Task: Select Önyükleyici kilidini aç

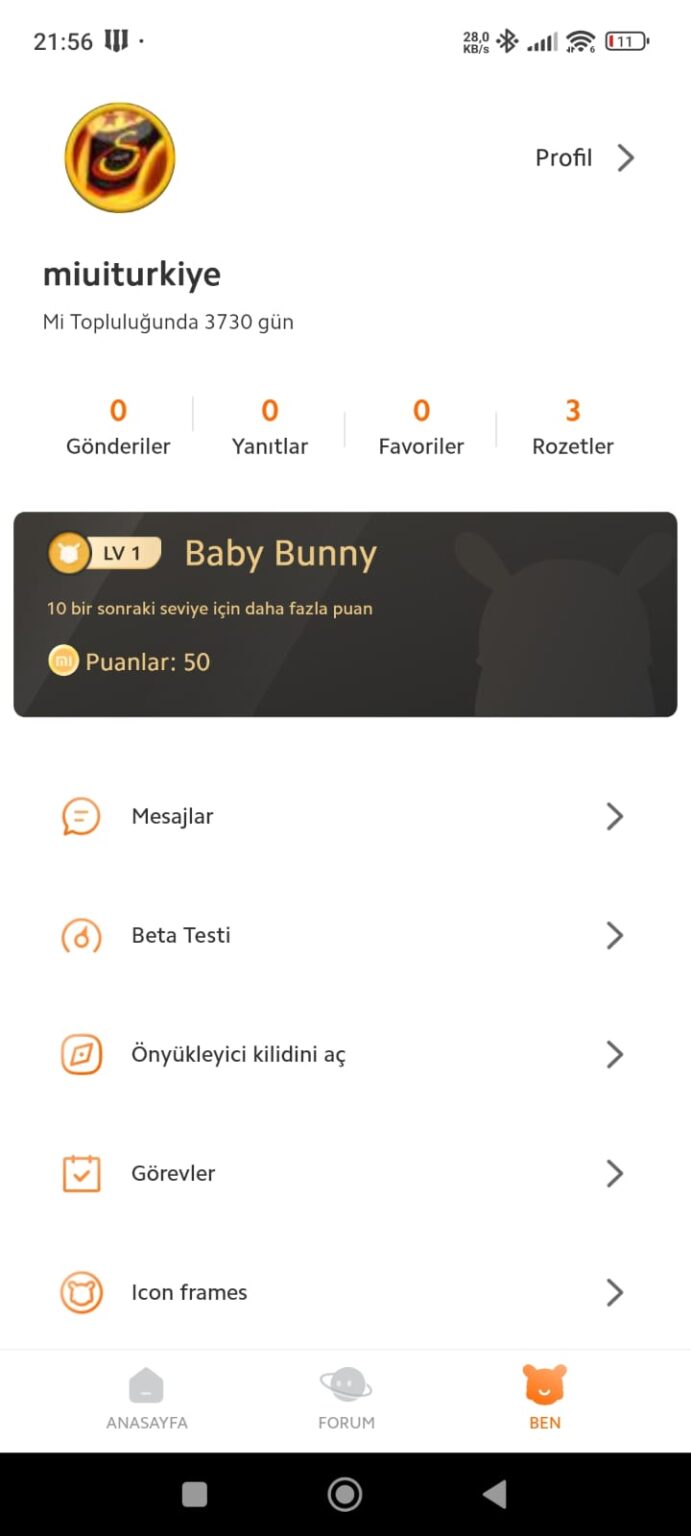Action: click(345, 1055)
